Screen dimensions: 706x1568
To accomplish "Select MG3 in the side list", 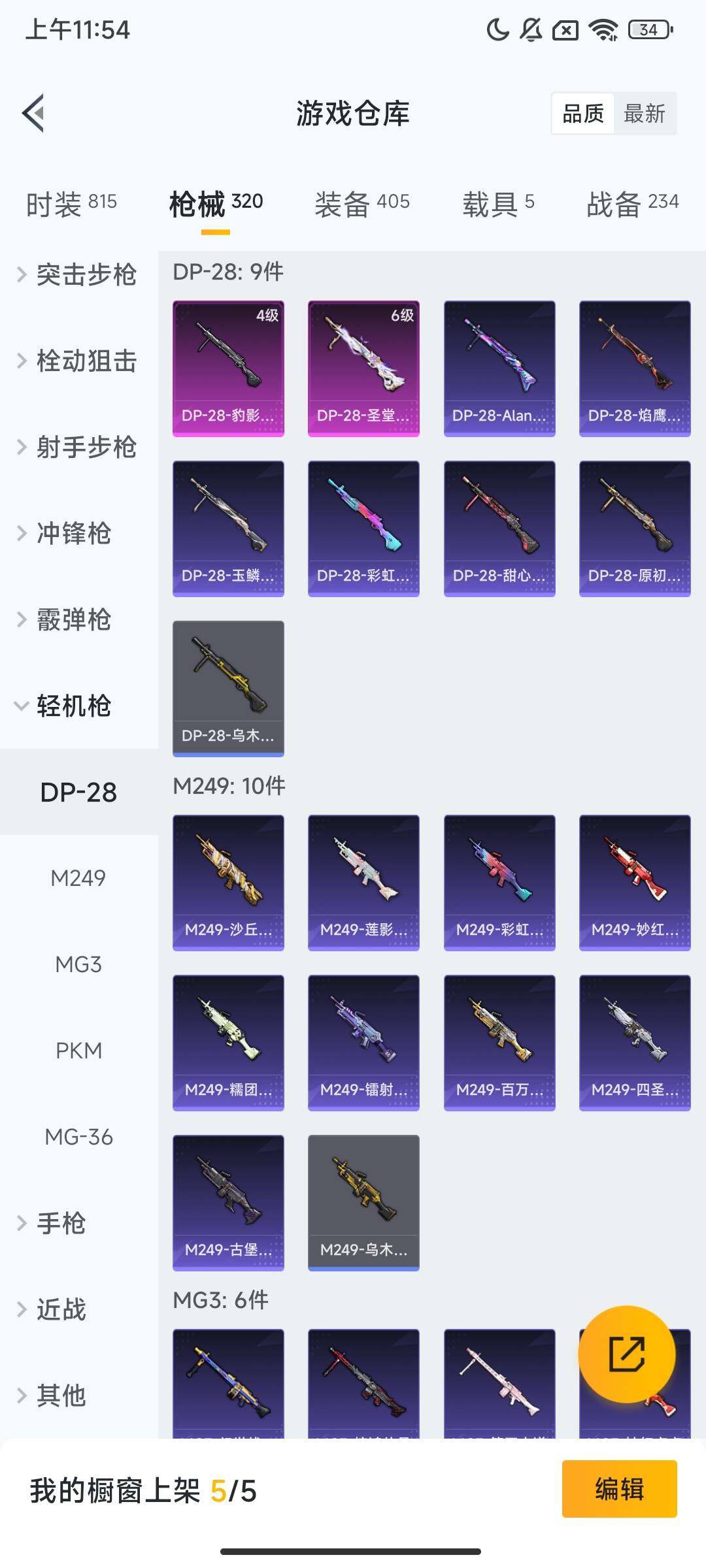I will 78,964.
